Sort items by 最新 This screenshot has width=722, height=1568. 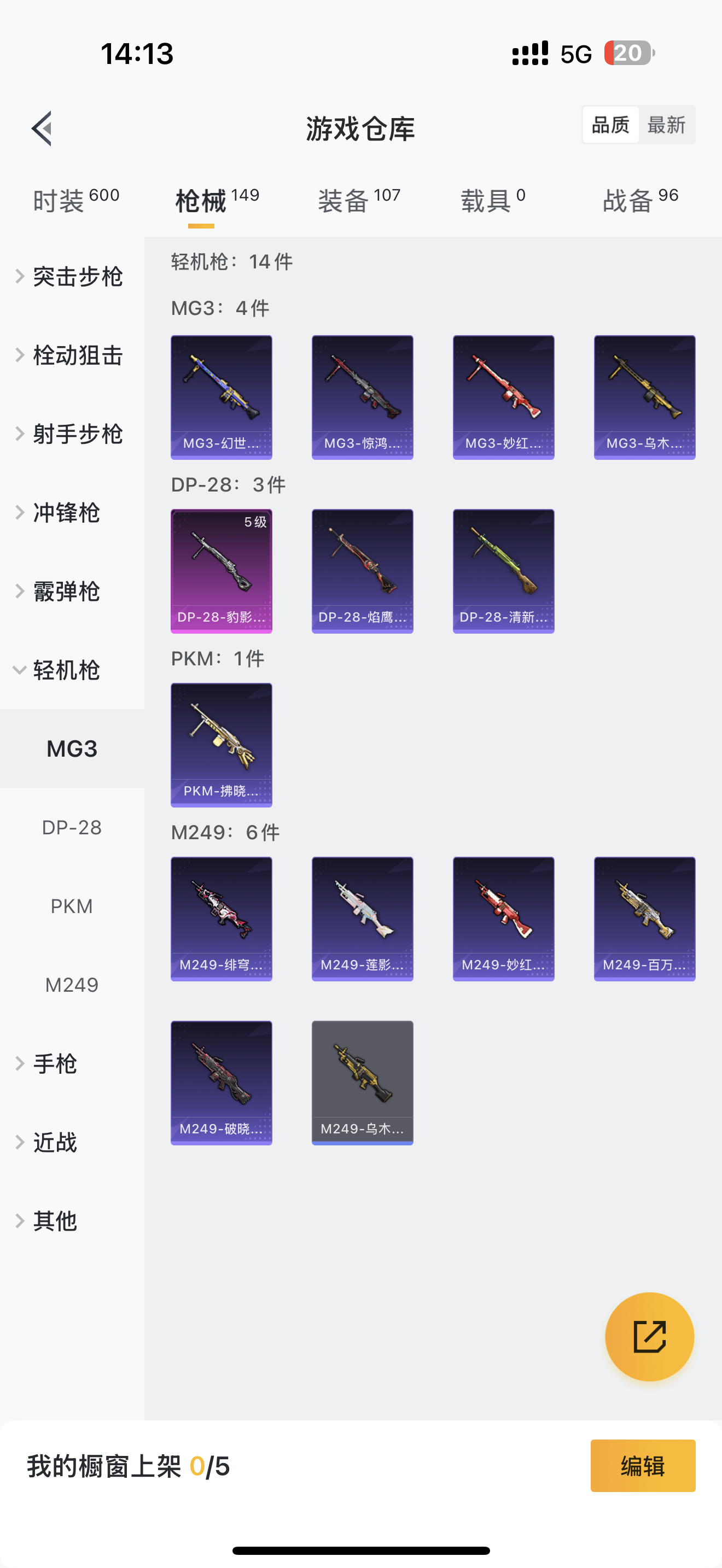coord(666,125)
